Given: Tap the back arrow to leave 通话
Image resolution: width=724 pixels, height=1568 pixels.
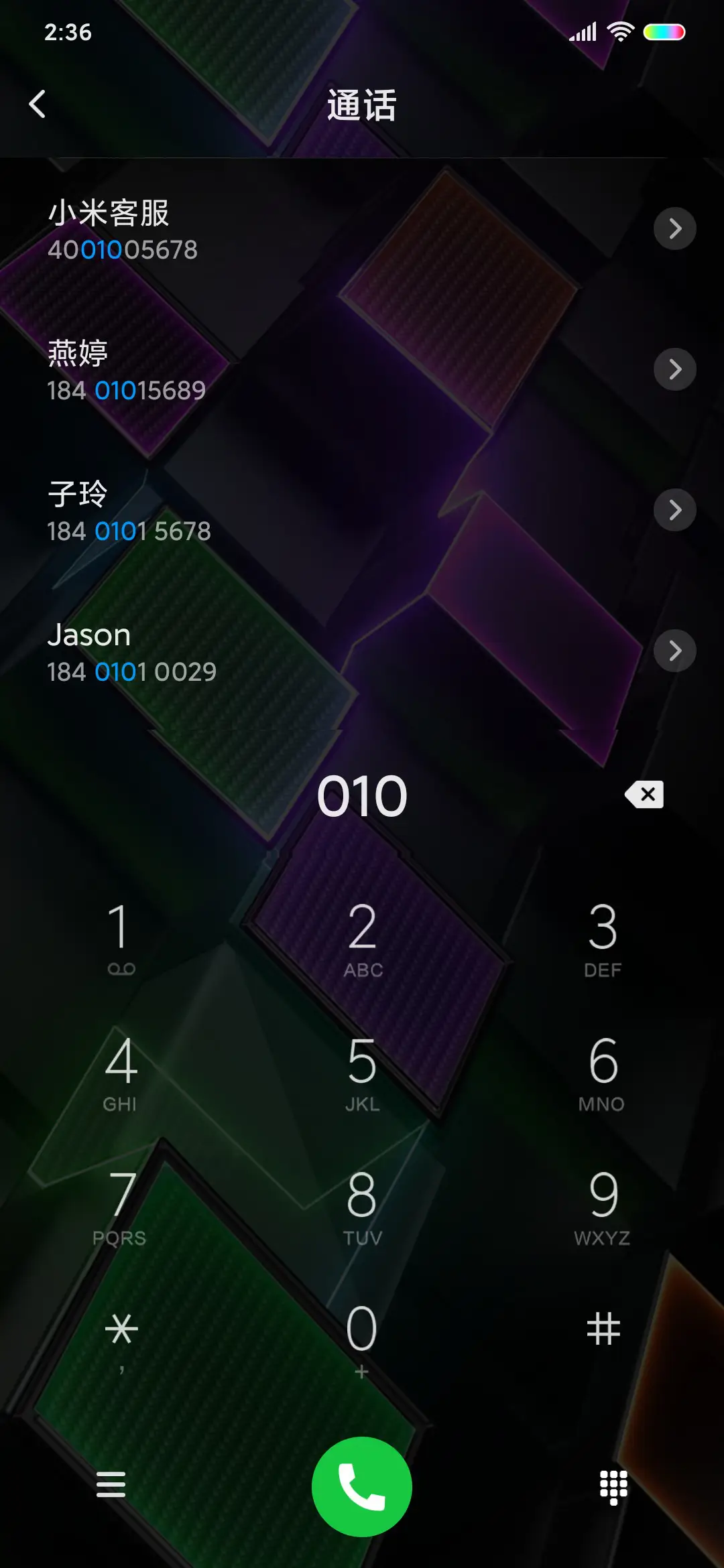Looking at the screenshot, I should pyautogui.click(x=38, y=104).
